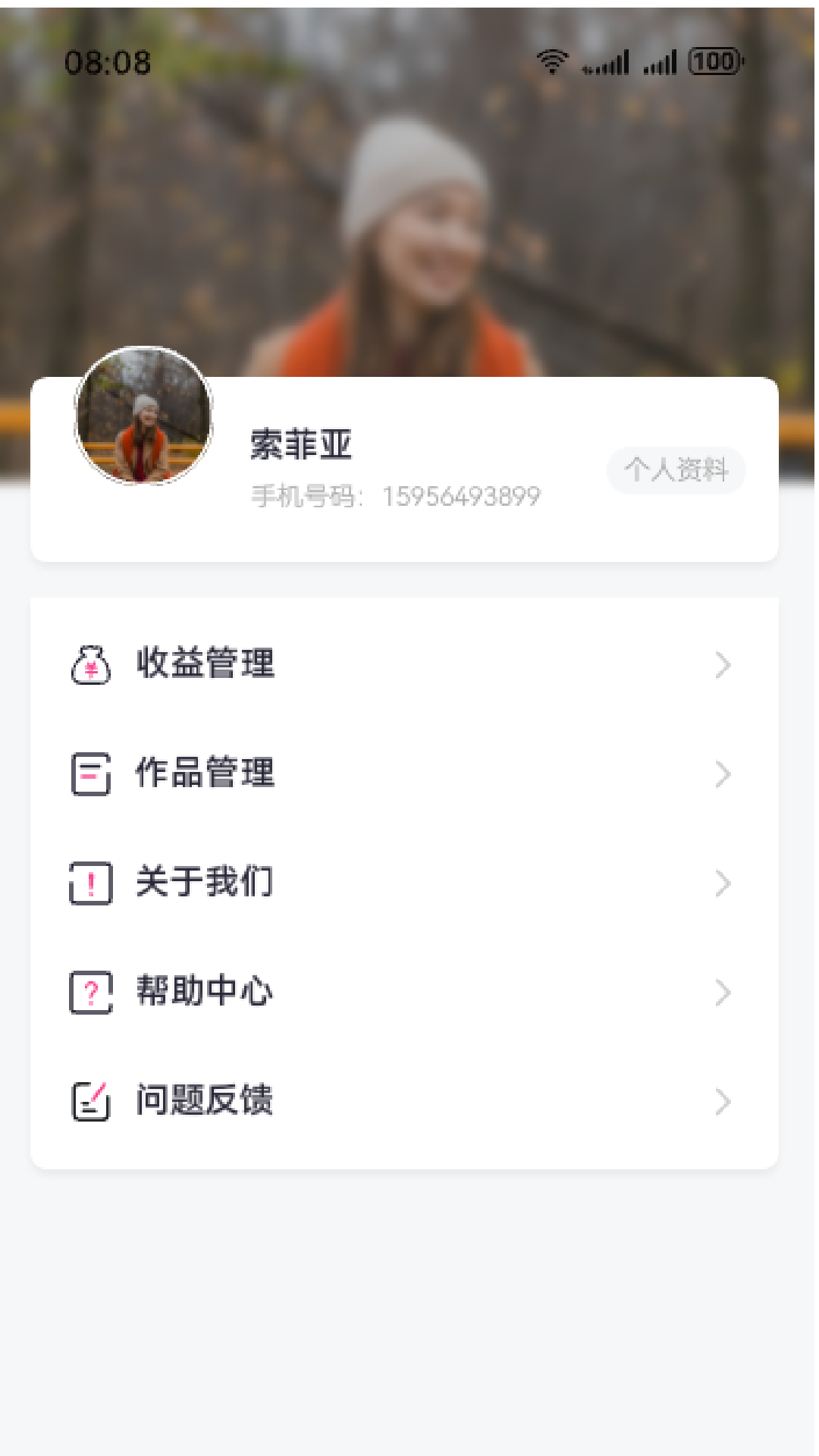The width and height of the screenshot is (819, 1456).
Task: Go to 作品管理 works management
Action: coord(403,773)
